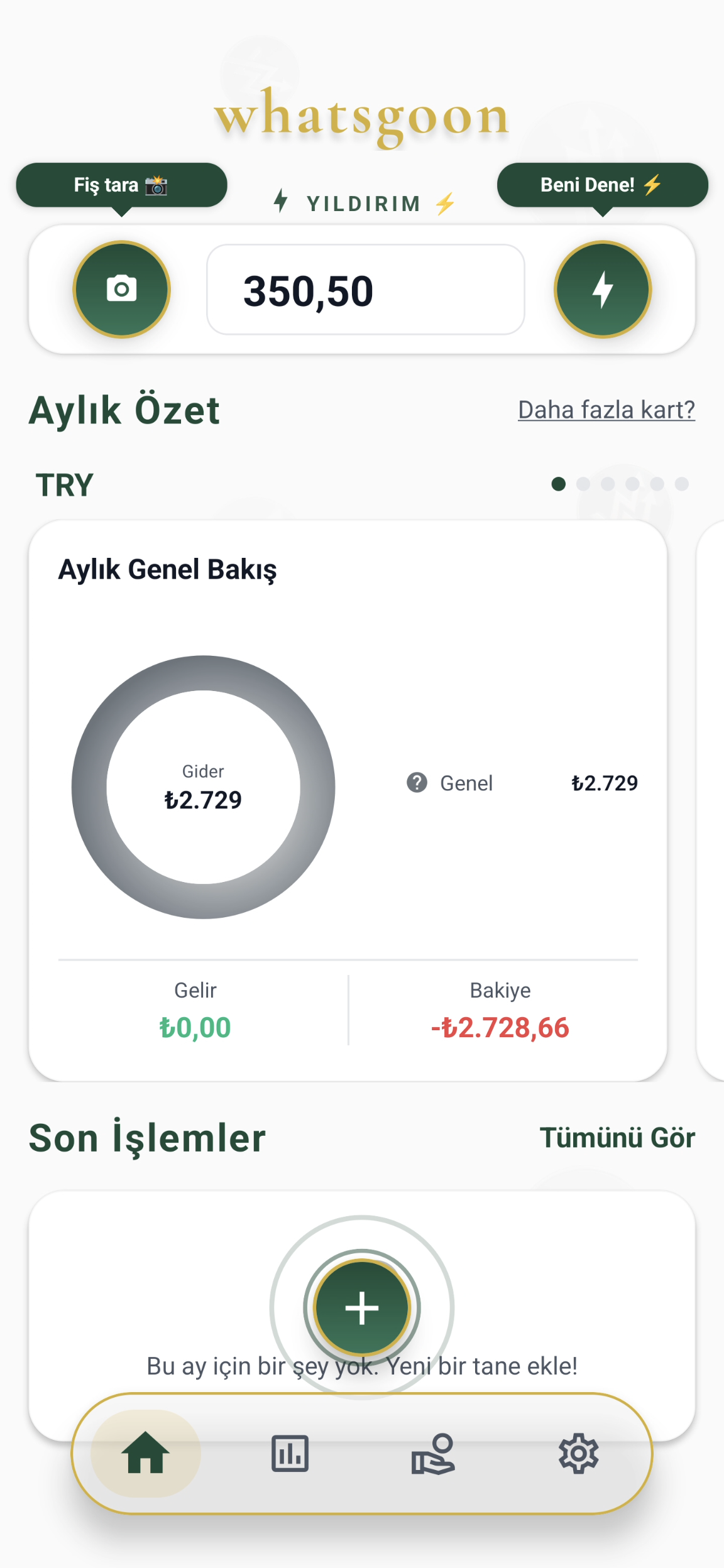724x1568 pixels.
Task: Open the statistics chart tab
Action: click(290, 1453)
